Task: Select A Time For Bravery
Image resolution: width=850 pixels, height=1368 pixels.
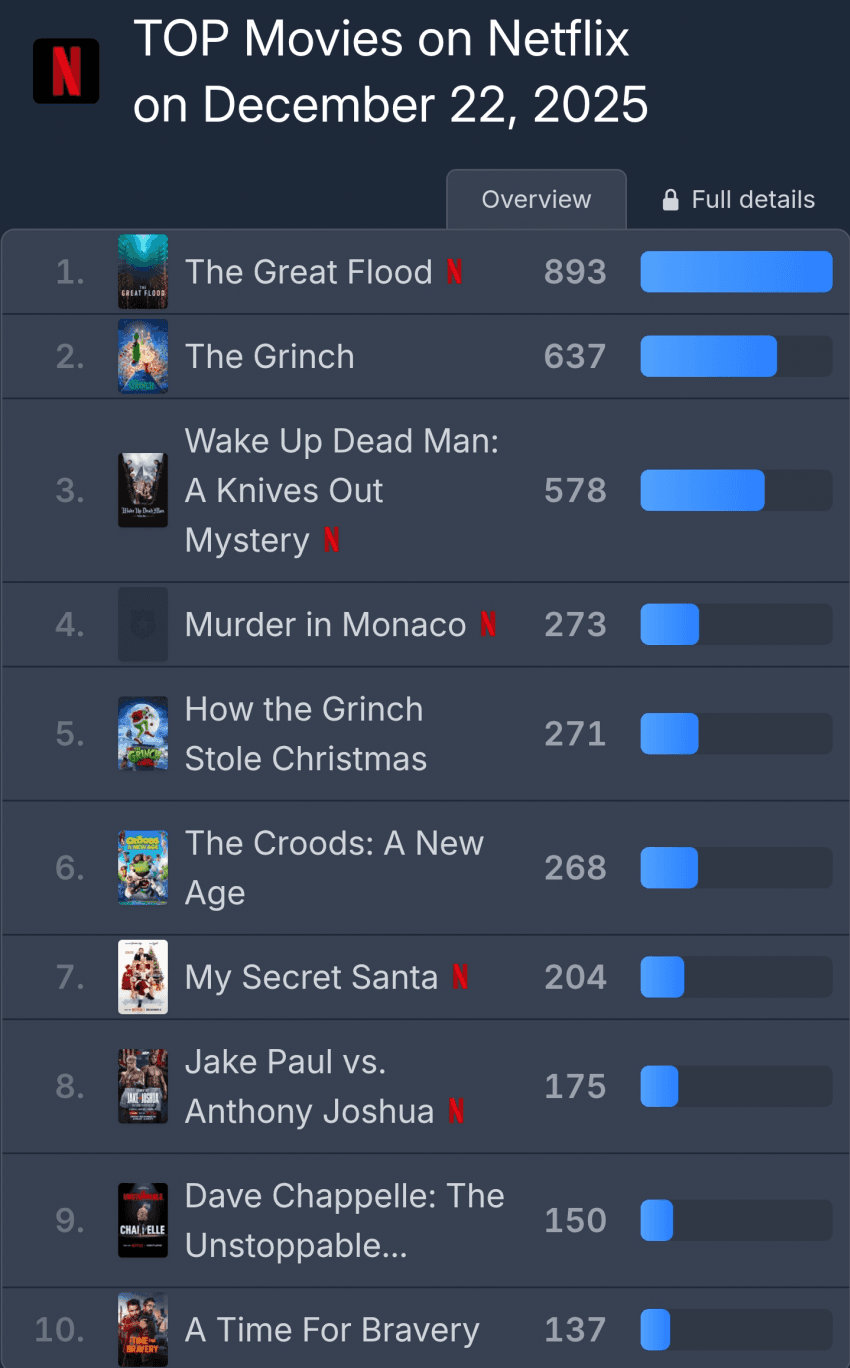Action: pyautogui.click(x=332, y=1330)
